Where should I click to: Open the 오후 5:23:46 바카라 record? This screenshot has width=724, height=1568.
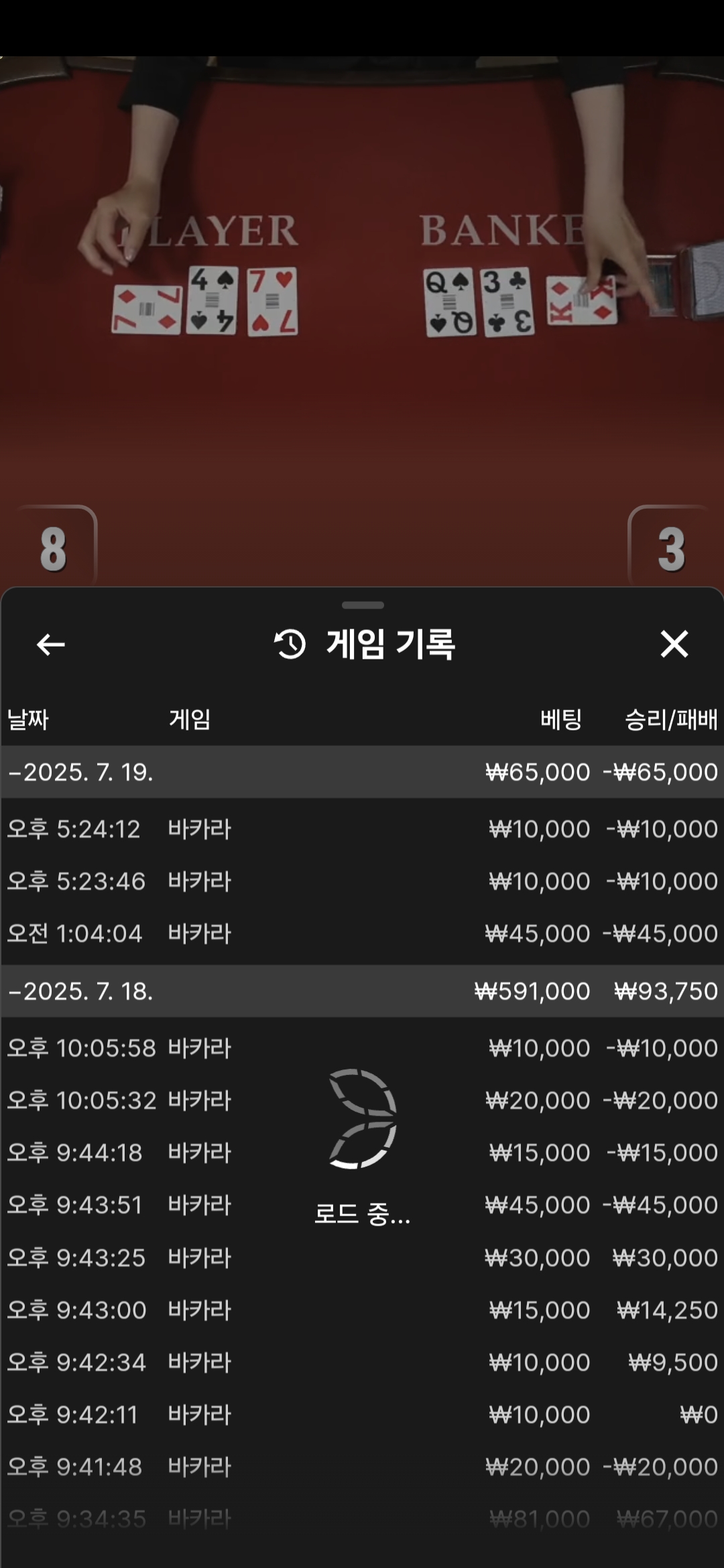click(362, 881)
